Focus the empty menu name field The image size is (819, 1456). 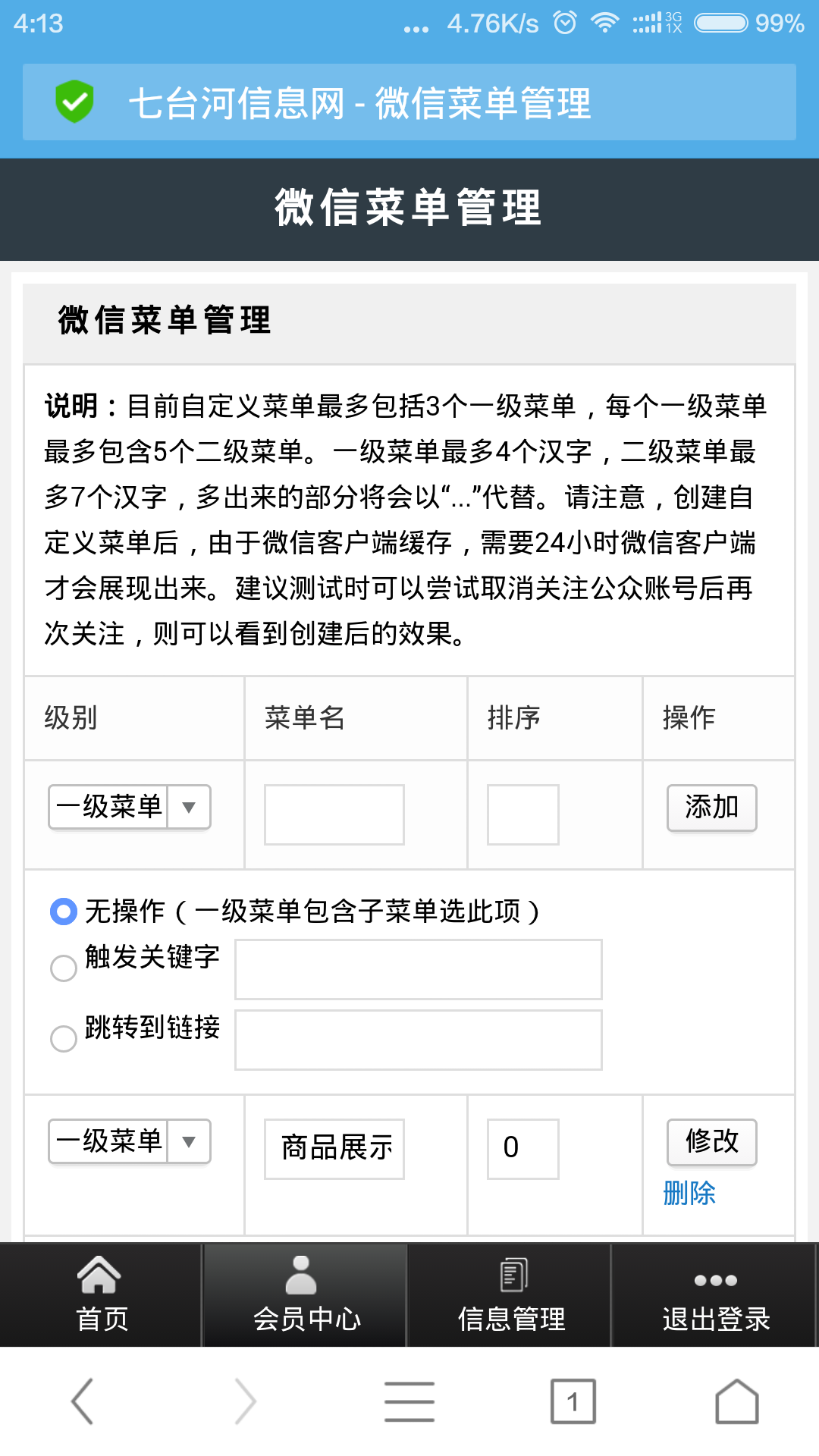tap(334, 814)
